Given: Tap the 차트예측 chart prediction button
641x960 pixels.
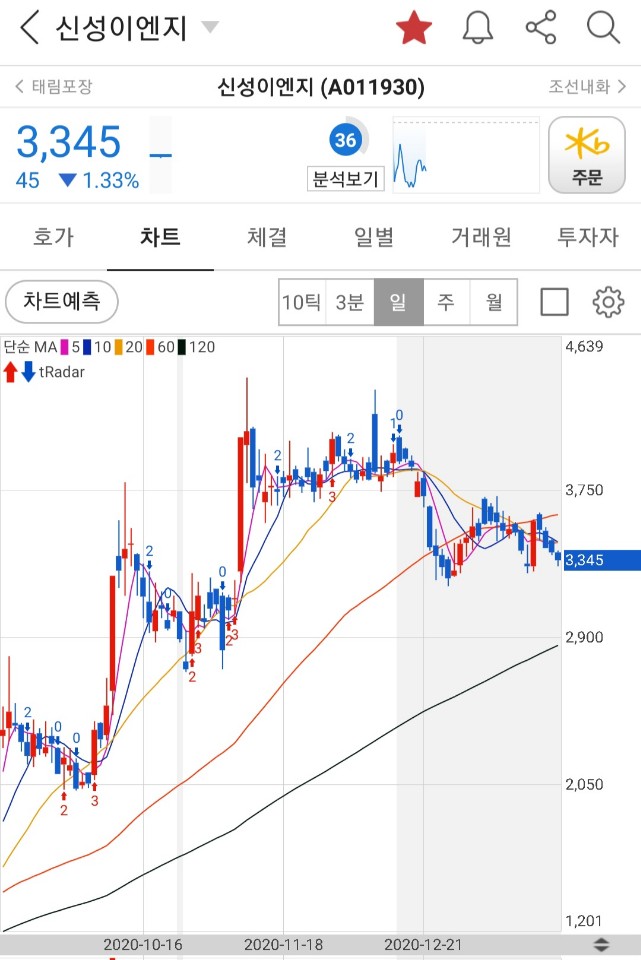Looking at the screenshot, I should tap(62, 301).
